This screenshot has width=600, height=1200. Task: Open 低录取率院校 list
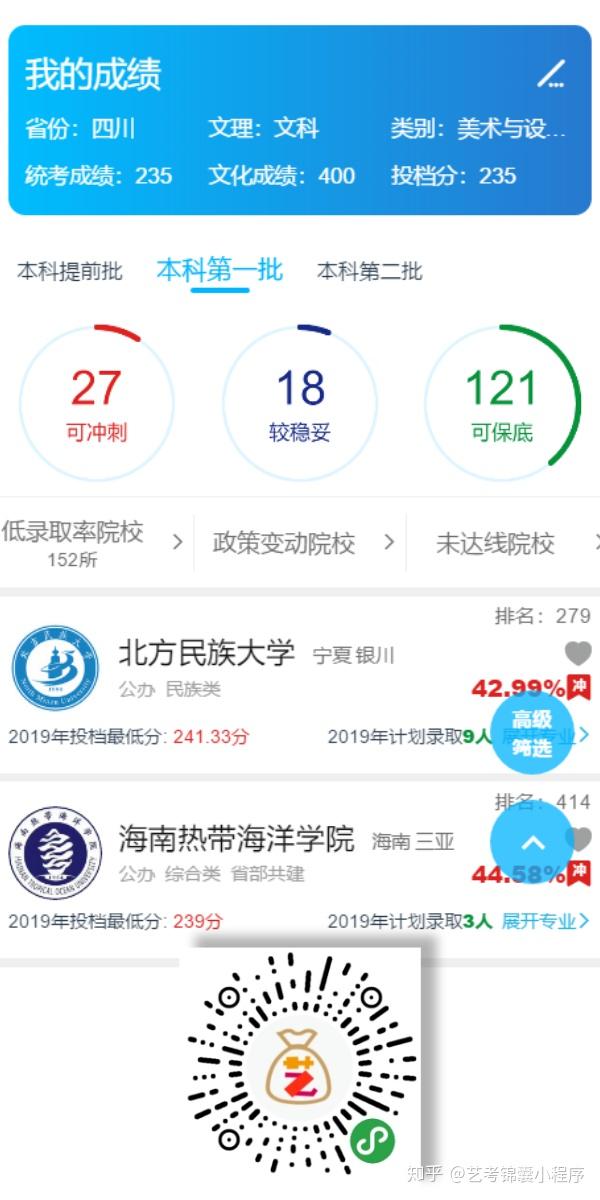(x=92, y=543)
